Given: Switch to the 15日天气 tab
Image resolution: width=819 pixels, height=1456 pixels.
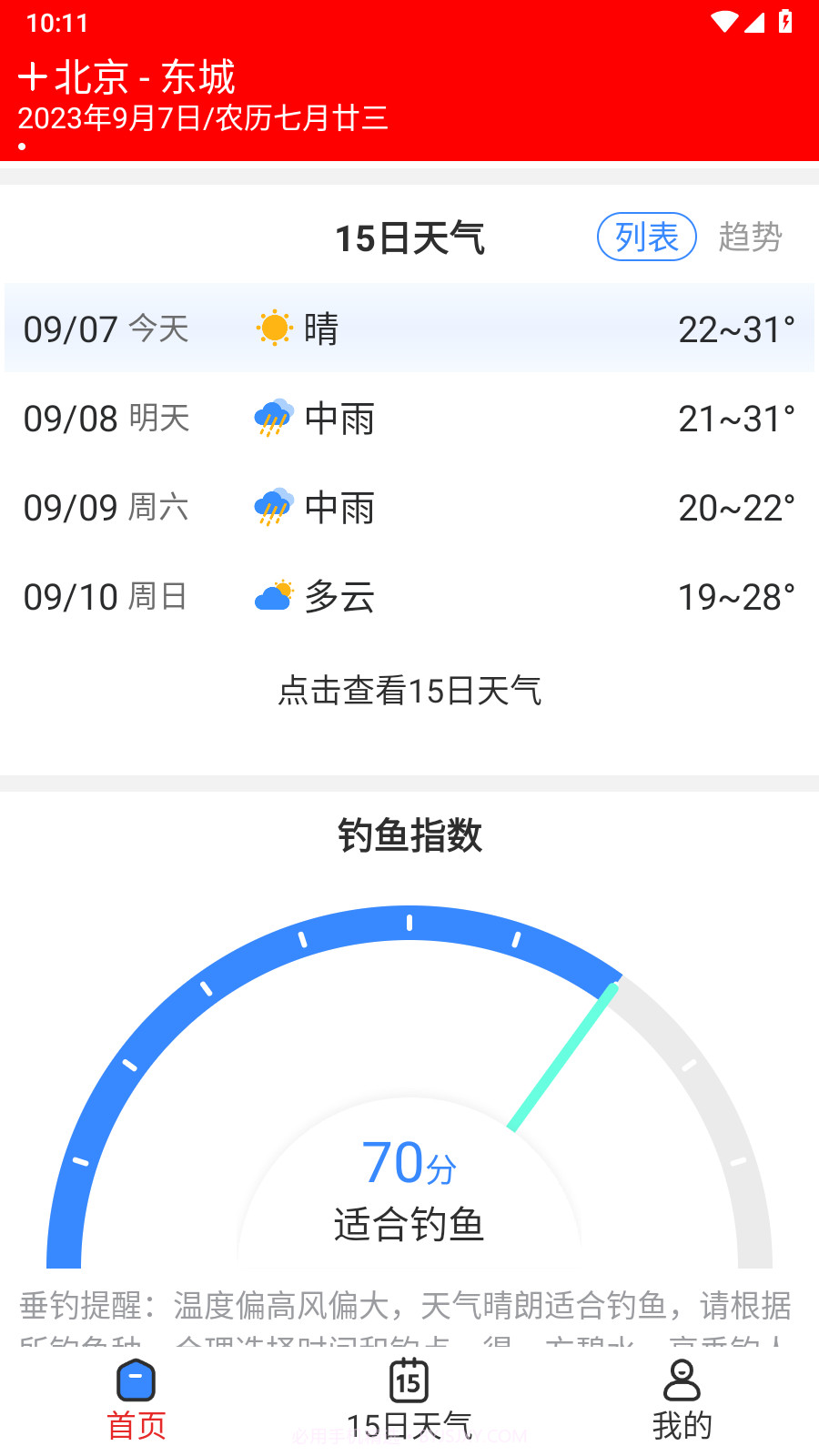Looking at the screenshot, I should tap(409, 1401).
